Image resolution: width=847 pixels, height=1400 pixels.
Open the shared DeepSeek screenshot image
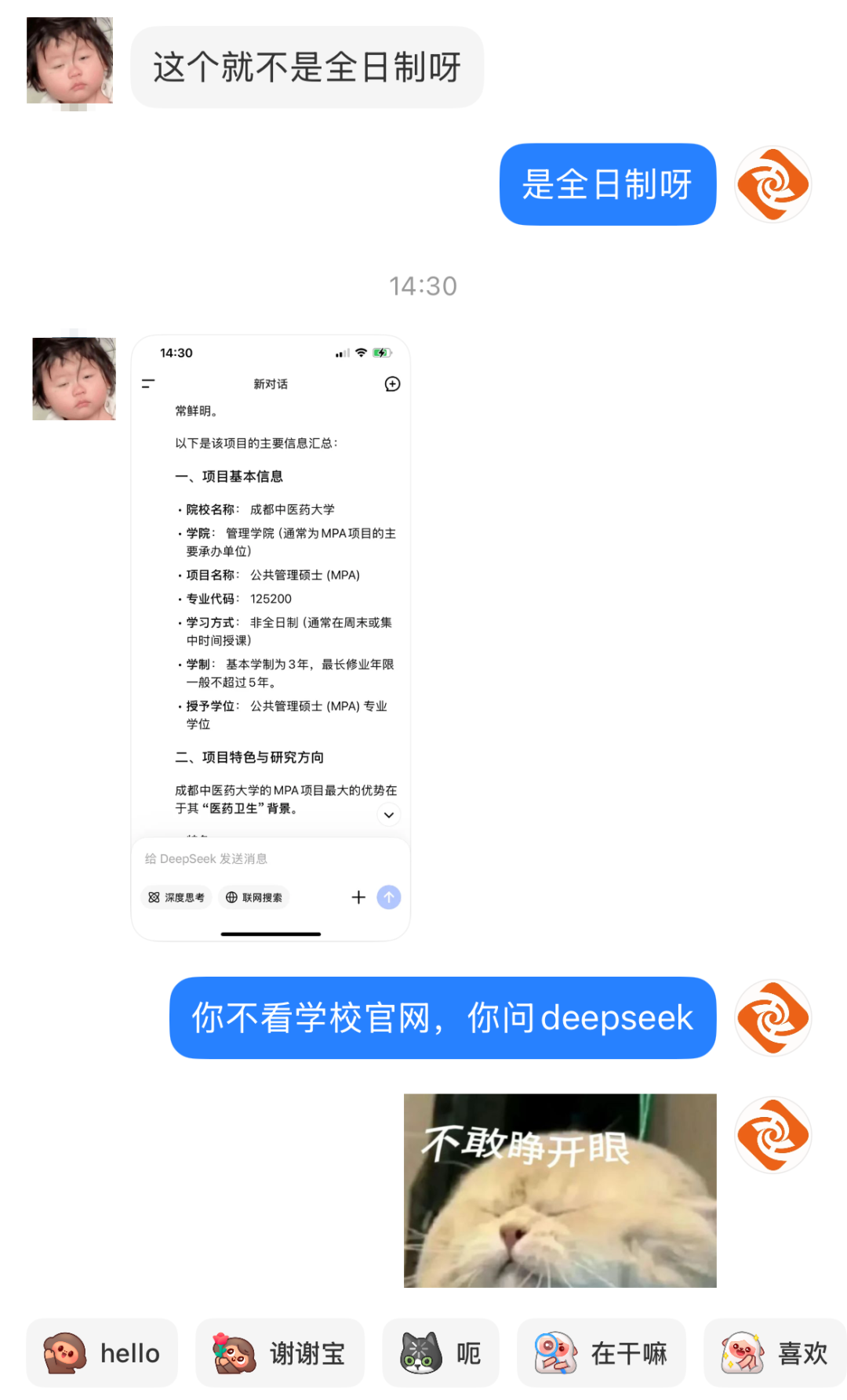click(271, 637)
